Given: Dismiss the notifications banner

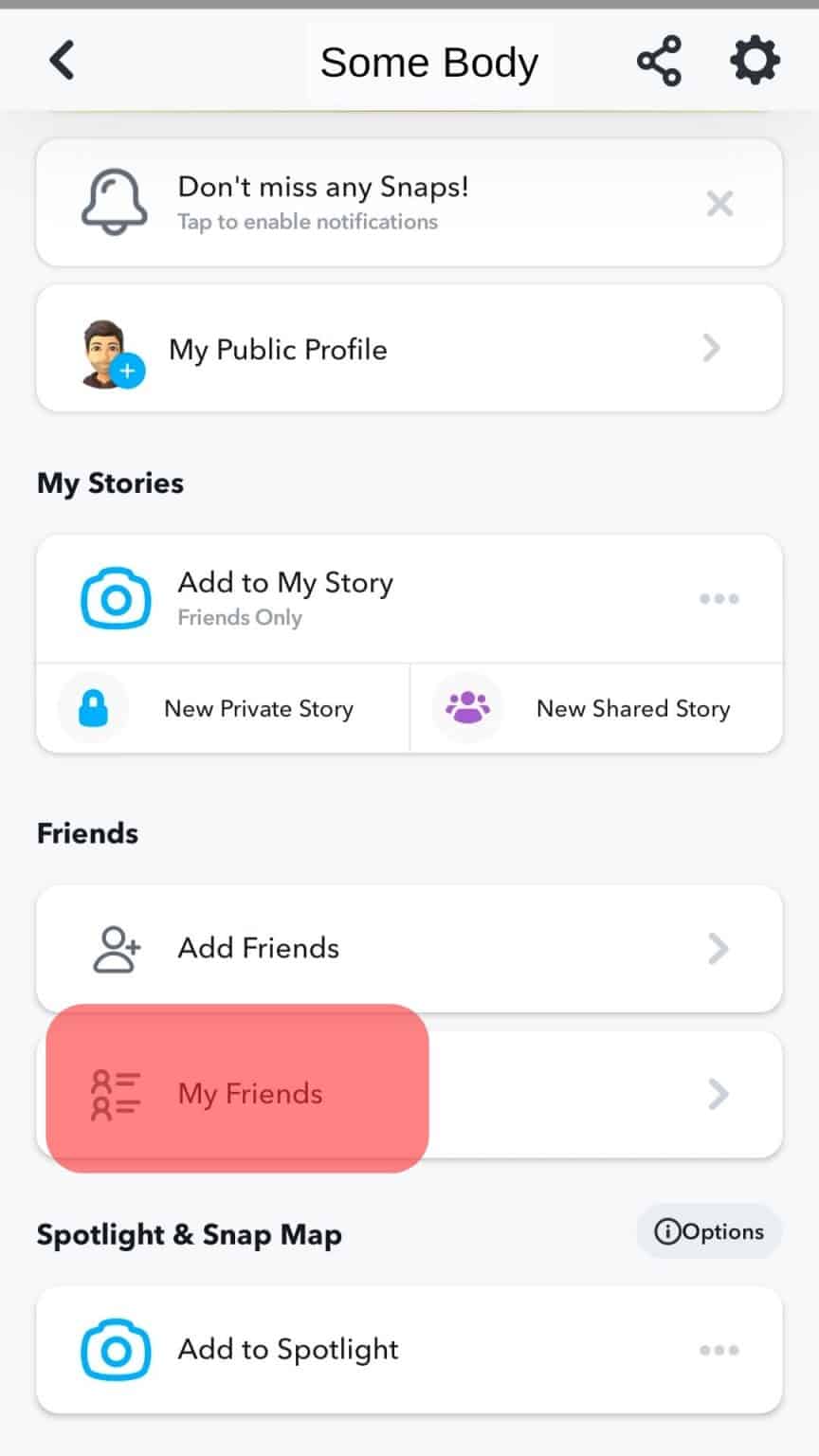Looking at the screenshot, I should tap(720, 204).
